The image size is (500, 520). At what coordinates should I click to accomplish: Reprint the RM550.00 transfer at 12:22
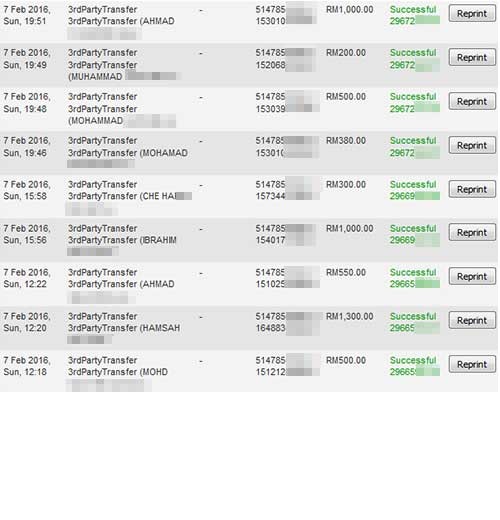tap(472, 276)
